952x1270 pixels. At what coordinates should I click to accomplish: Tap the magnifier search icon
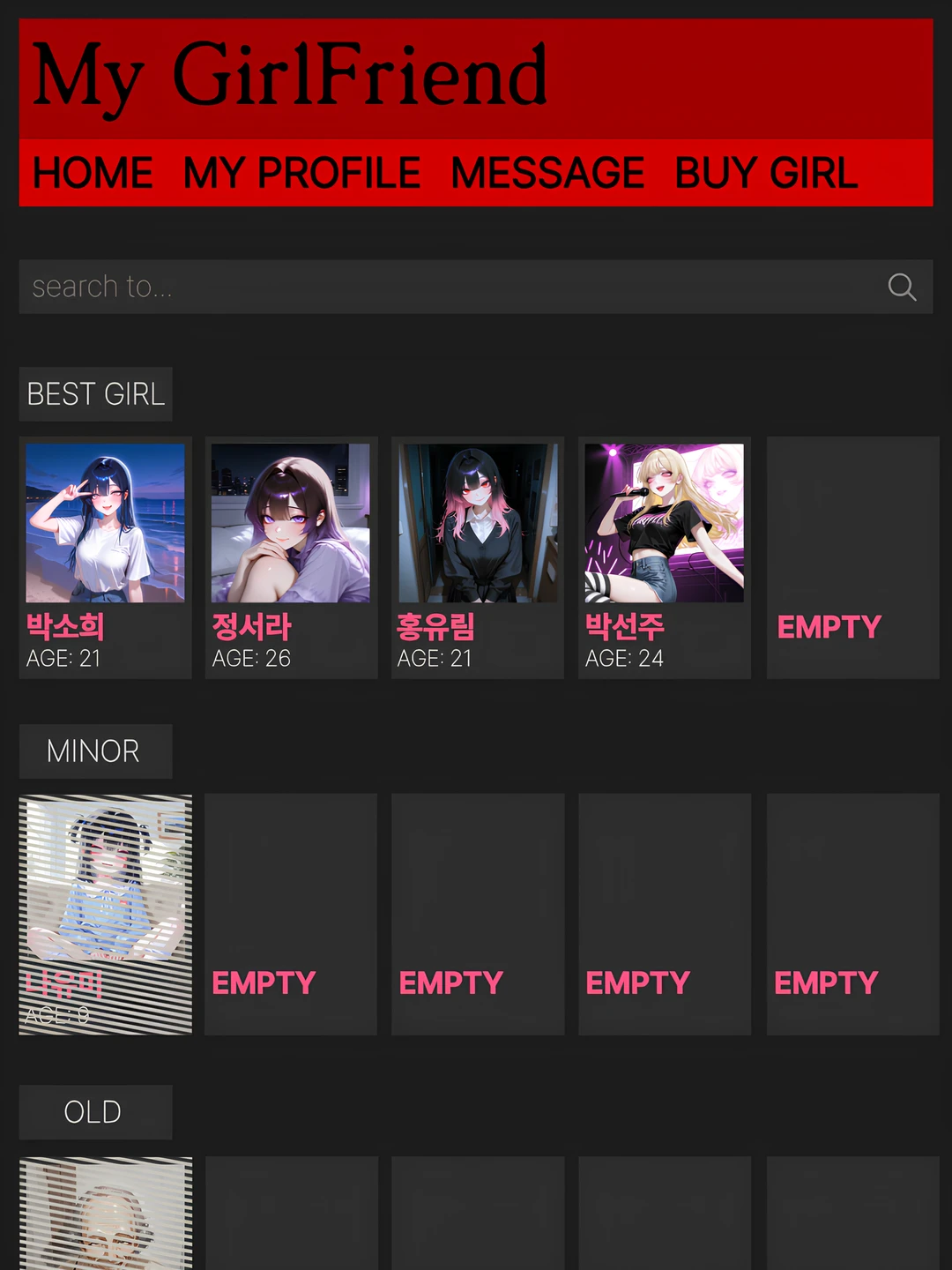(x=902, y=287)
